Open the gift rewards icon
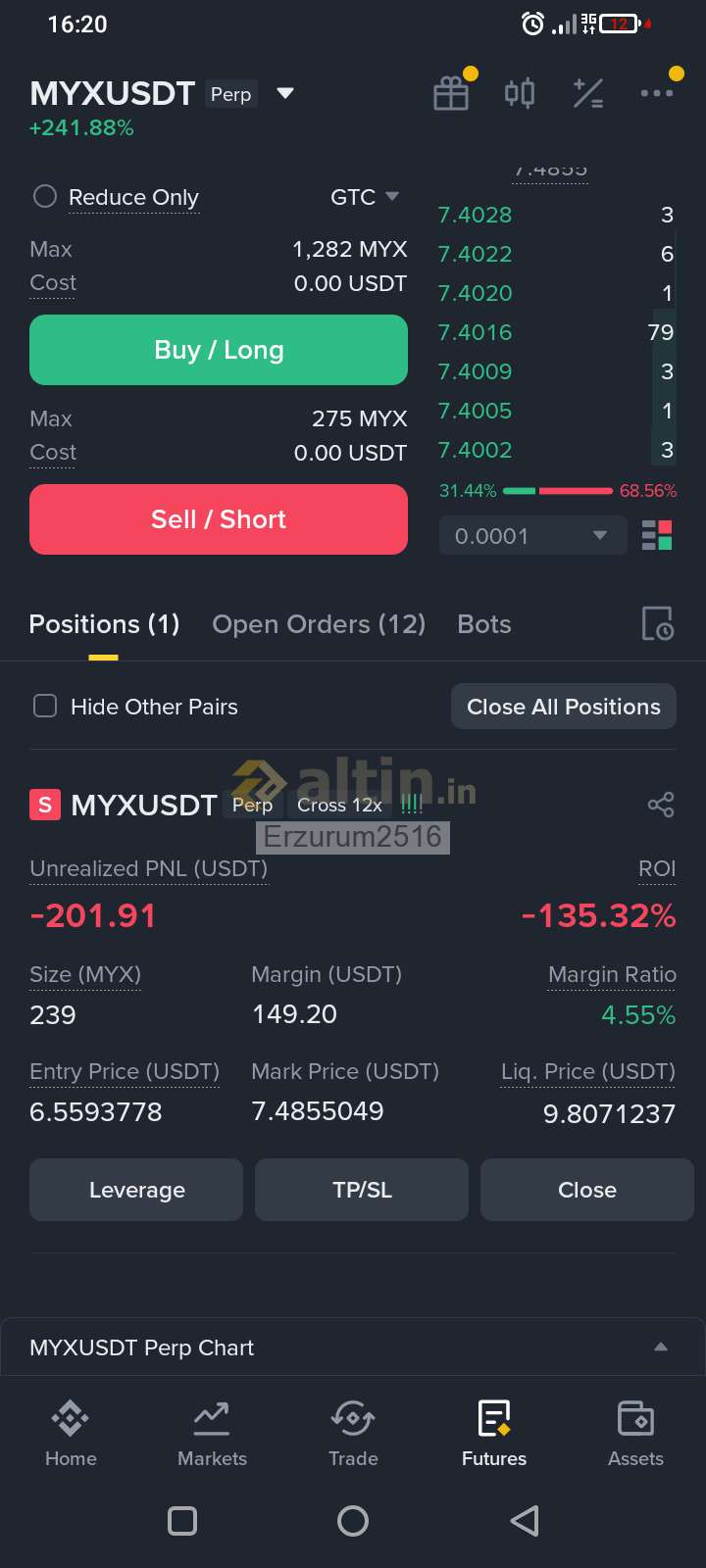The image size is (706, 1568). (451, 94)
